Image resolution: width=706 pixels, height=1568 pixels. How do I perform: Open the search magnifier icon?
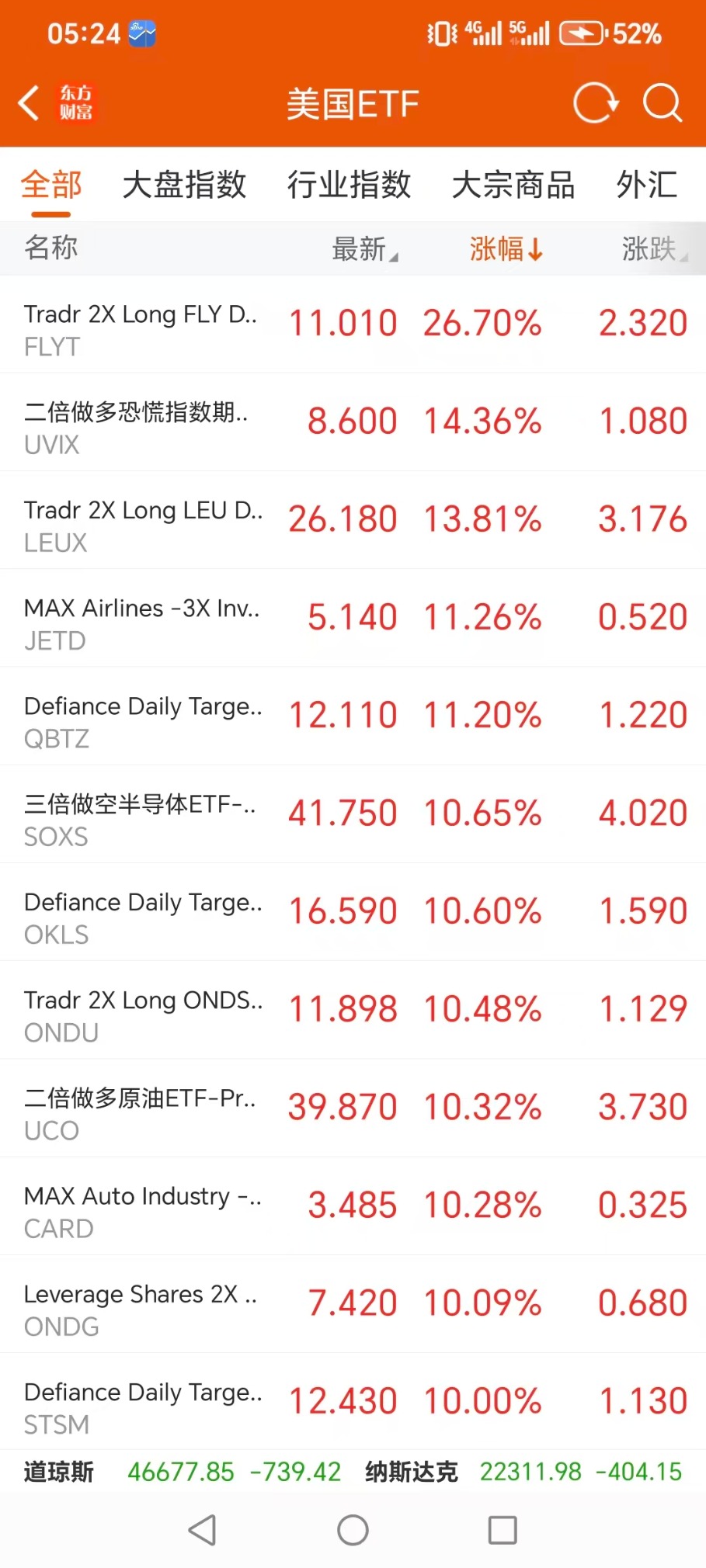(663, 103)
